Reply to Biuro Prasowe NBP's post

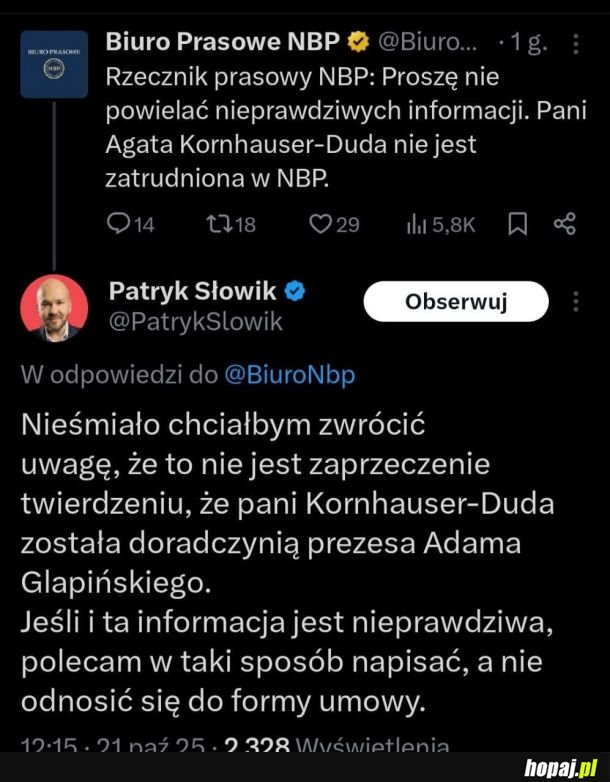[x=118, y=225]
